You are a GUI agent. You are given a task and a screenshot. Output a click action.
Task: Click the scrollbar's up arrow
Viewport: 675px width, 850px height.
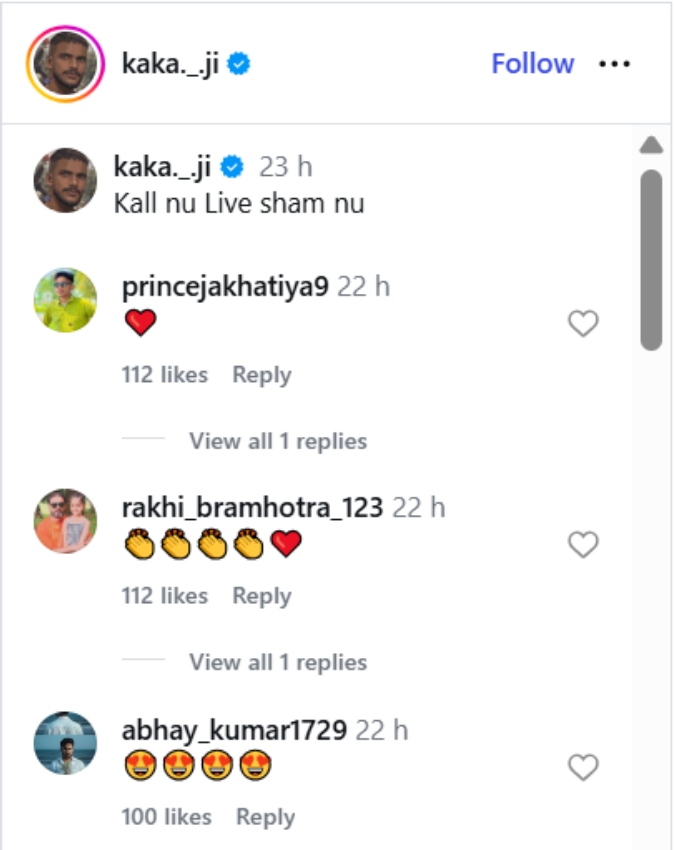(651, 146)
